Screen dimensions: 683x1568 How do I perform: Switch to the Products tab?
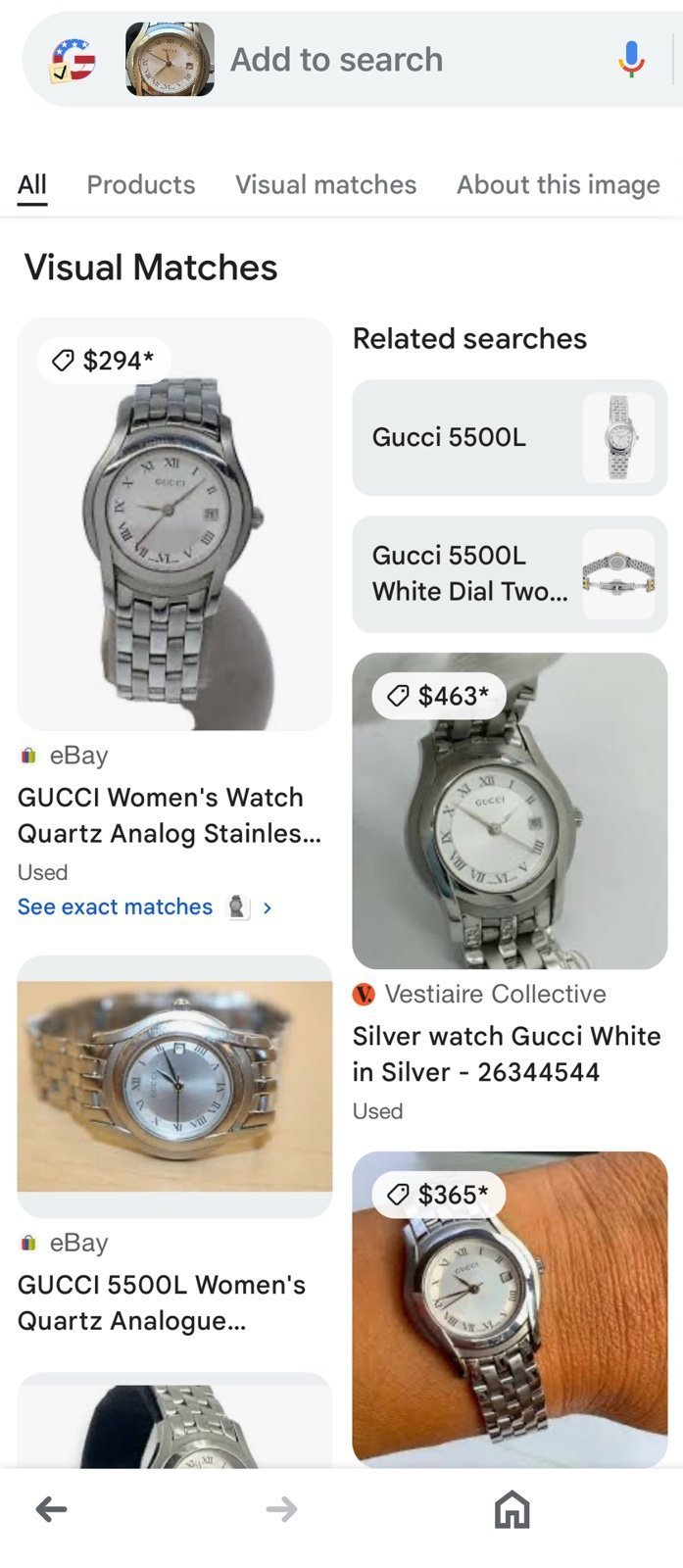coord(141,184)
